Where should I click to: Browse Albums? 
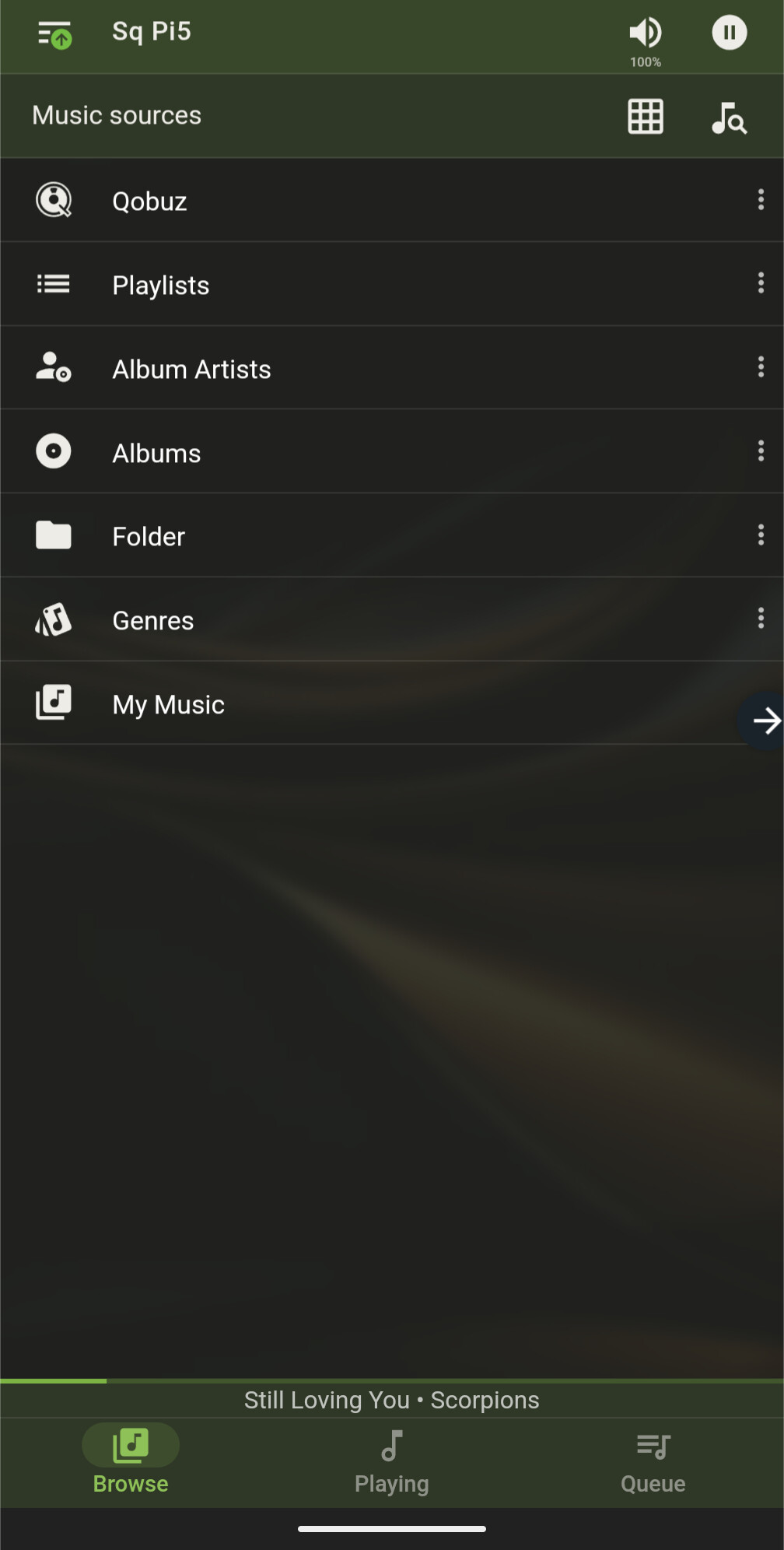point(392,452)
